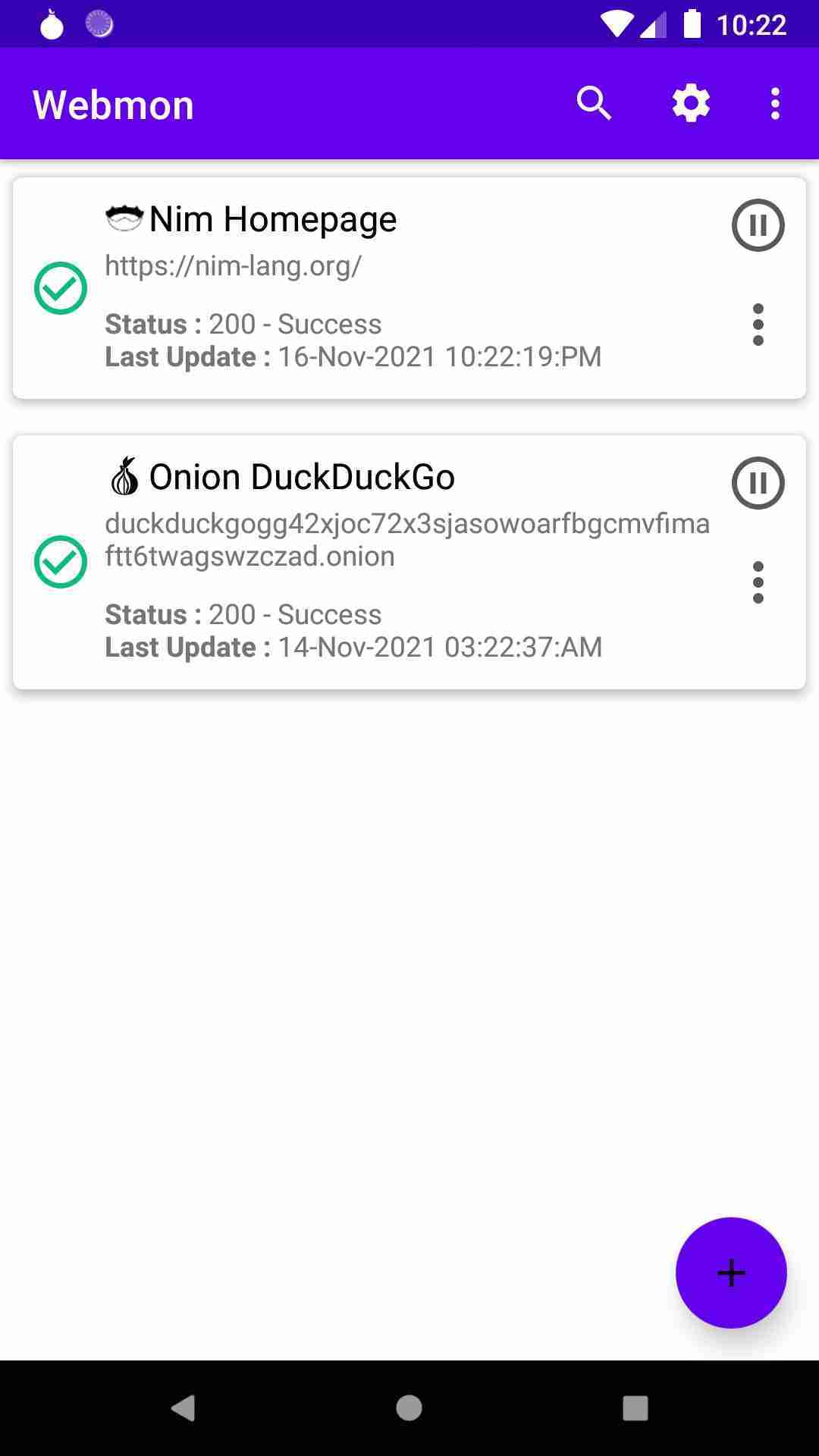Tap the battery indicator in the status bar
Image resolution: width=819 pixels, height=1456 pixels.
[x=692, y=25]
